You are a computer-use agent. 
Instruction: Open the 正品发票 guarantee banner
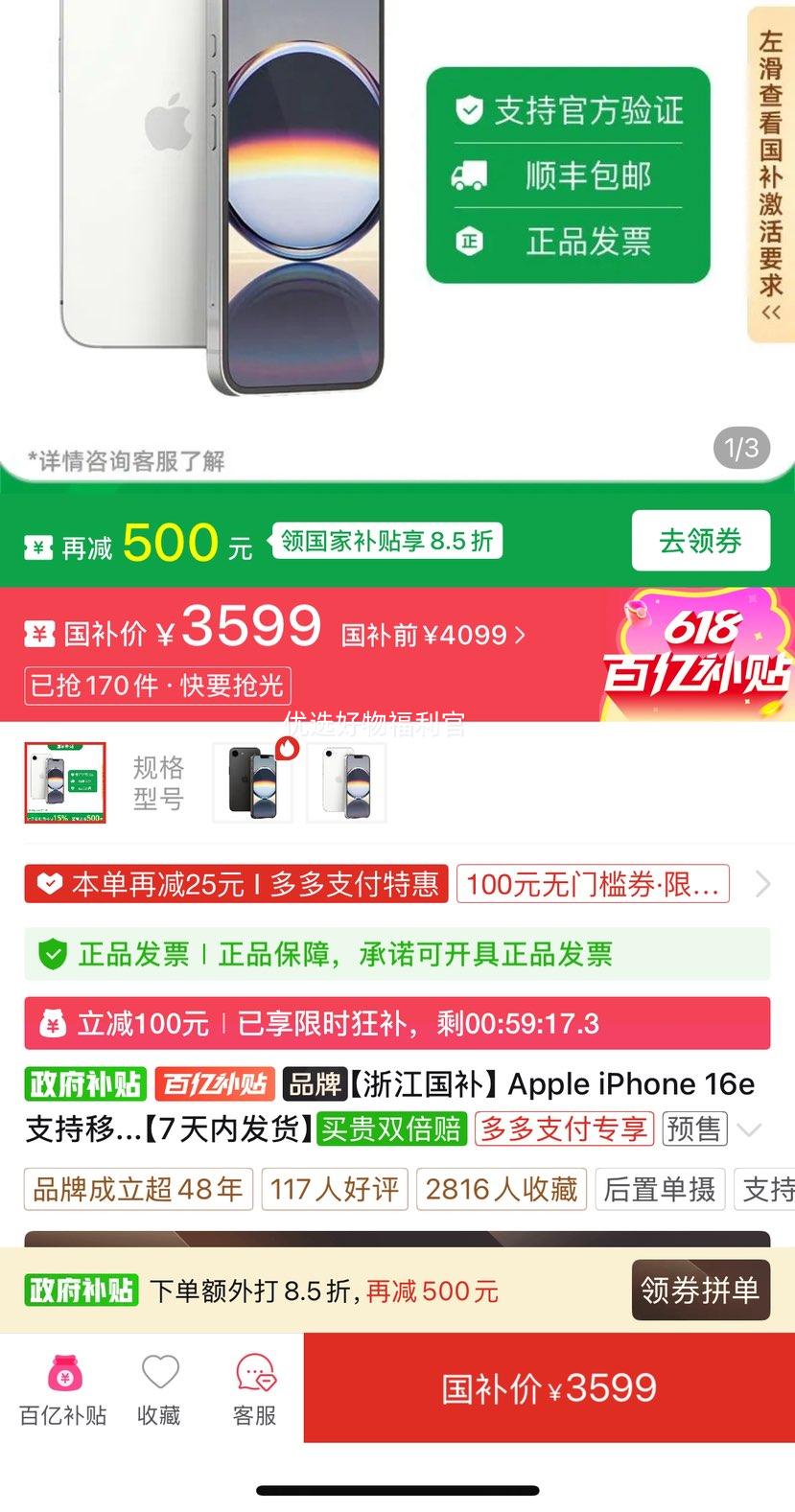tap(396, 954)
